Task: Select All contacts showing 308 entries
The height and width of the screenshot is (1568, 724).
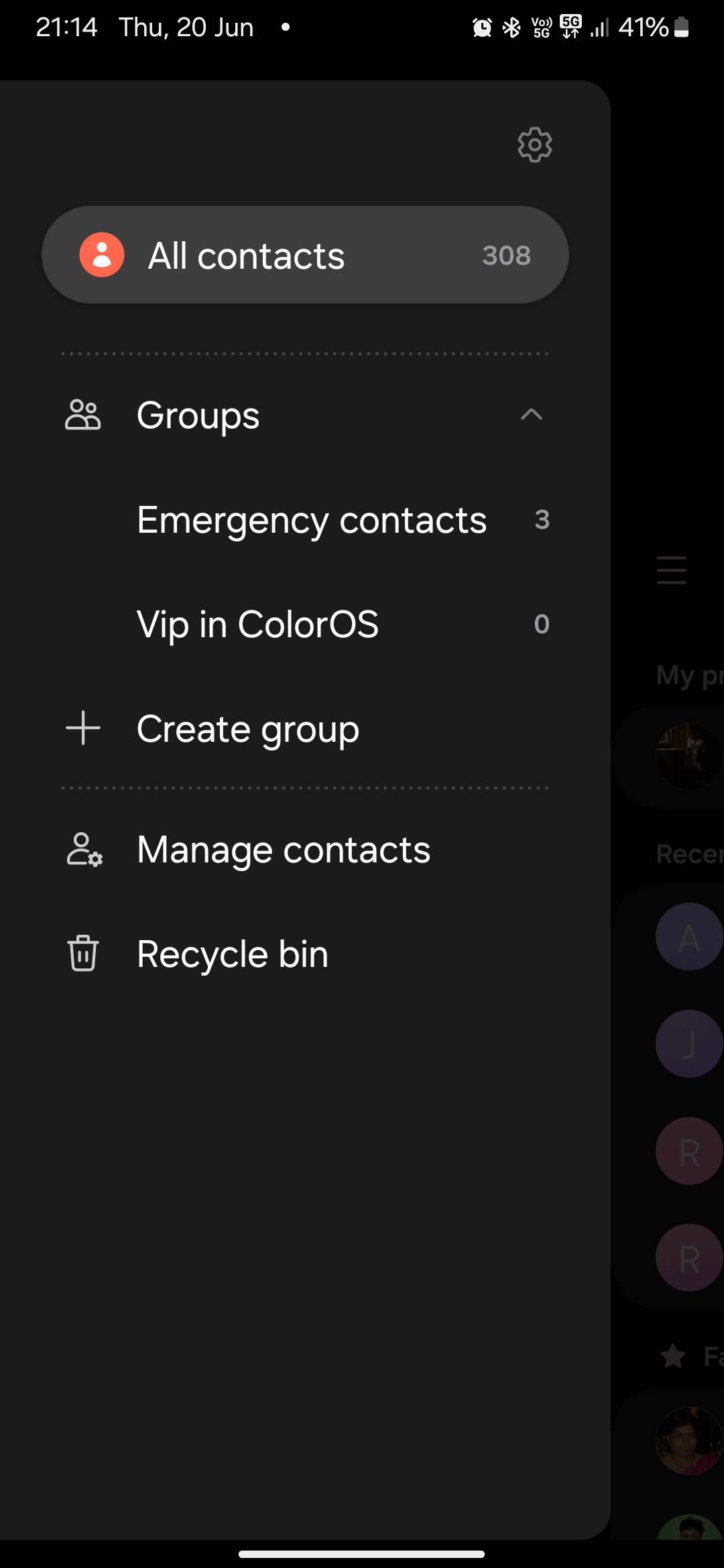Action: coord(305,255)
